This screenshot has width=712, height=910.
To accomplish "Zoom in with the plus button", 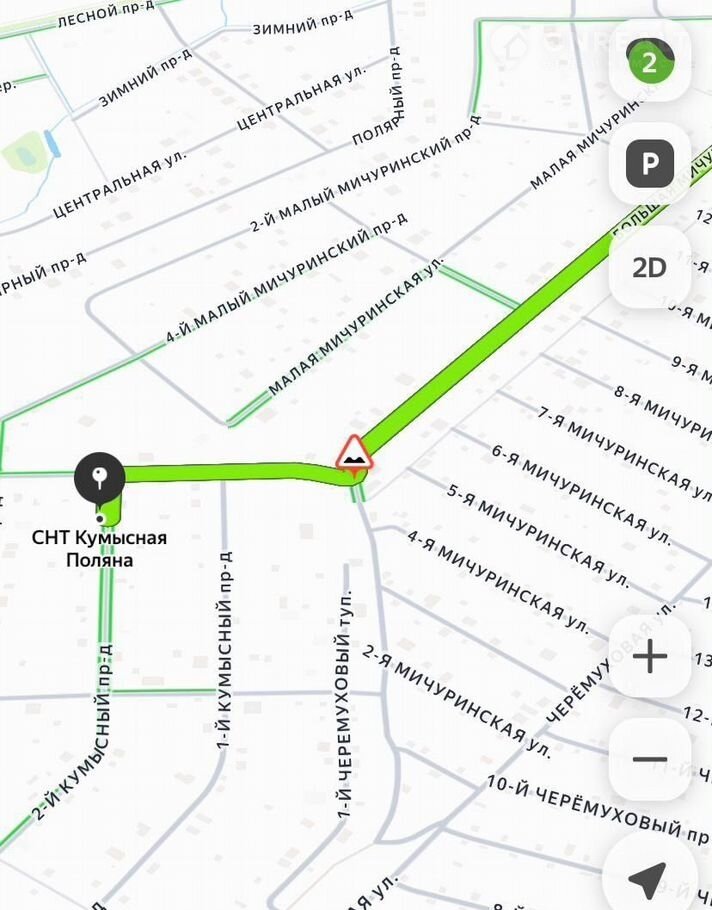I will click(x=650, y=656).
